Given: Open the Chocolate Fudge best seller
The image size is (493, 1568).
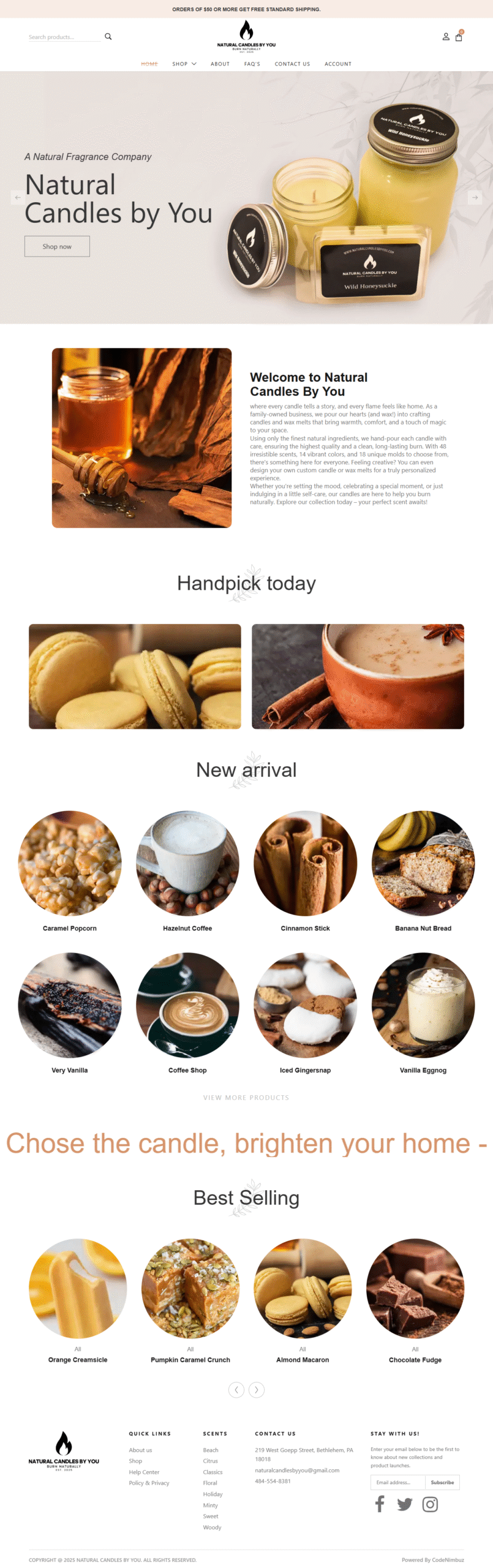Looking at the screenshot, I should (x=415, y=1287).
